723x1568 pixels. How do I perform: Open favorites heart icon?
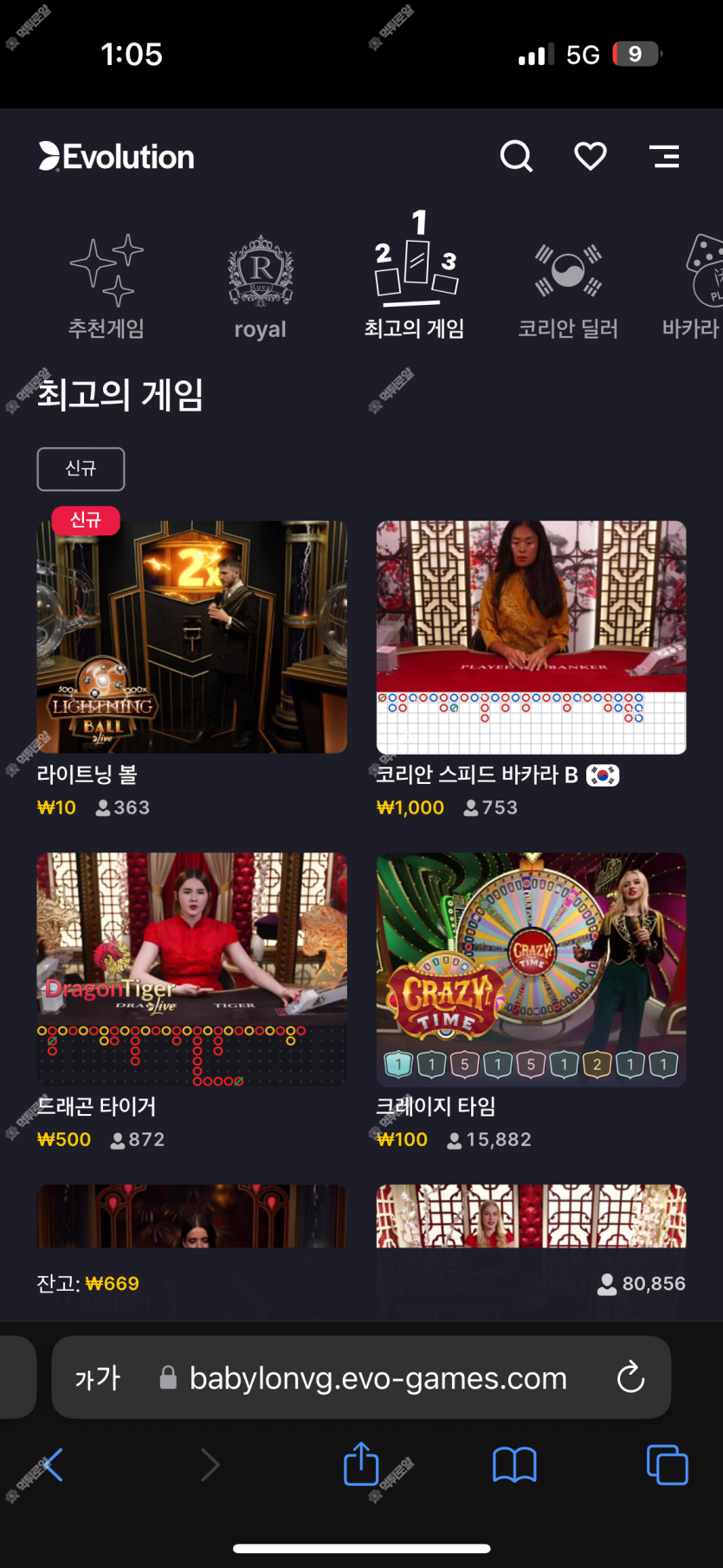point(591,157)
